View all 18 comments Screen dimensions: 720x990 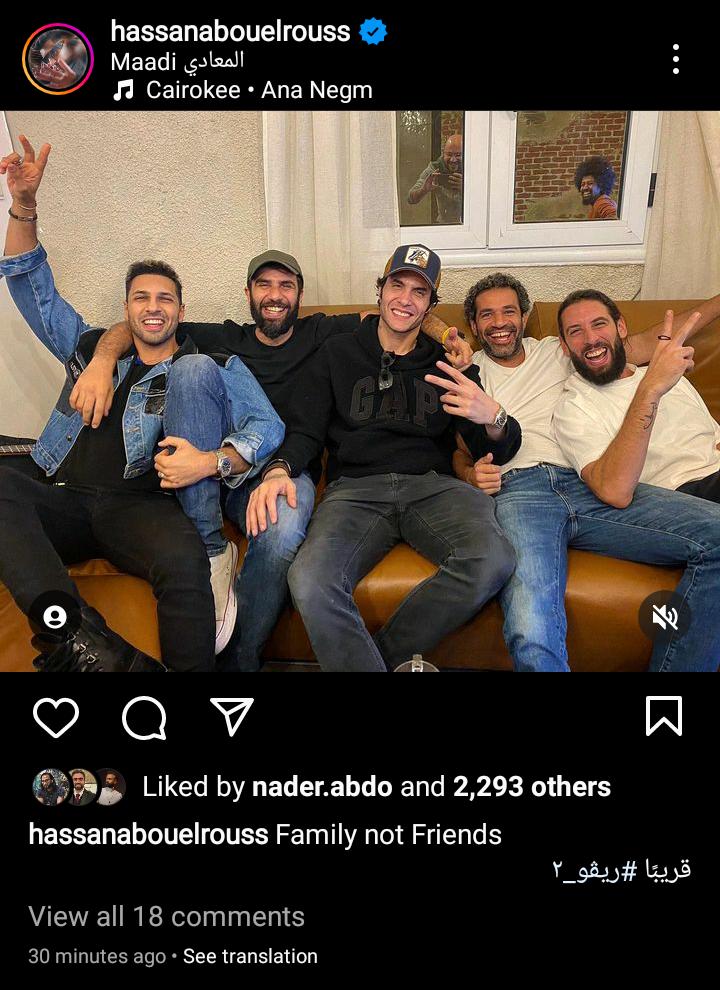point(166,916)
